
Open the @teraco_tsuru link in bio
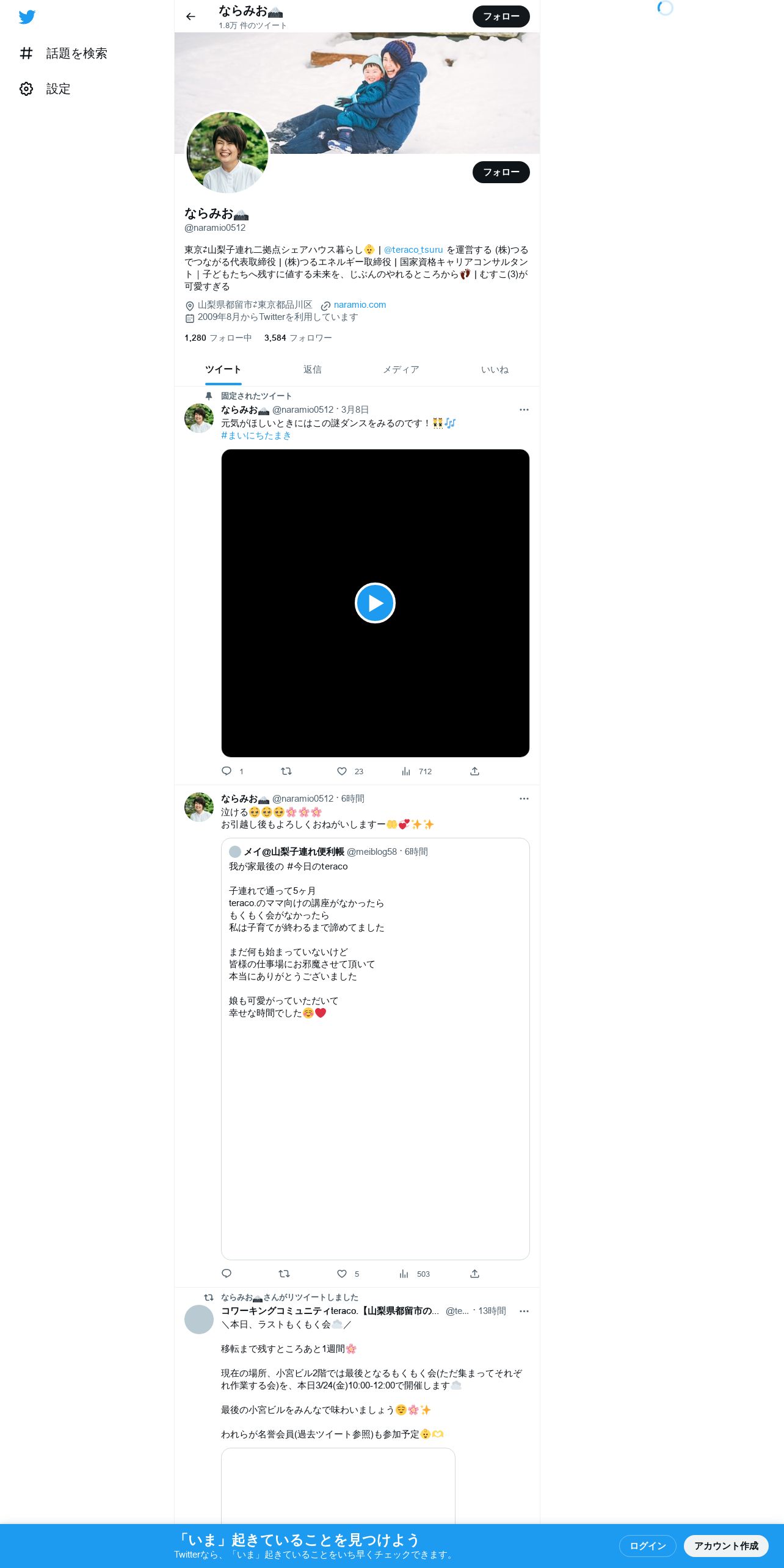(413, 250)
